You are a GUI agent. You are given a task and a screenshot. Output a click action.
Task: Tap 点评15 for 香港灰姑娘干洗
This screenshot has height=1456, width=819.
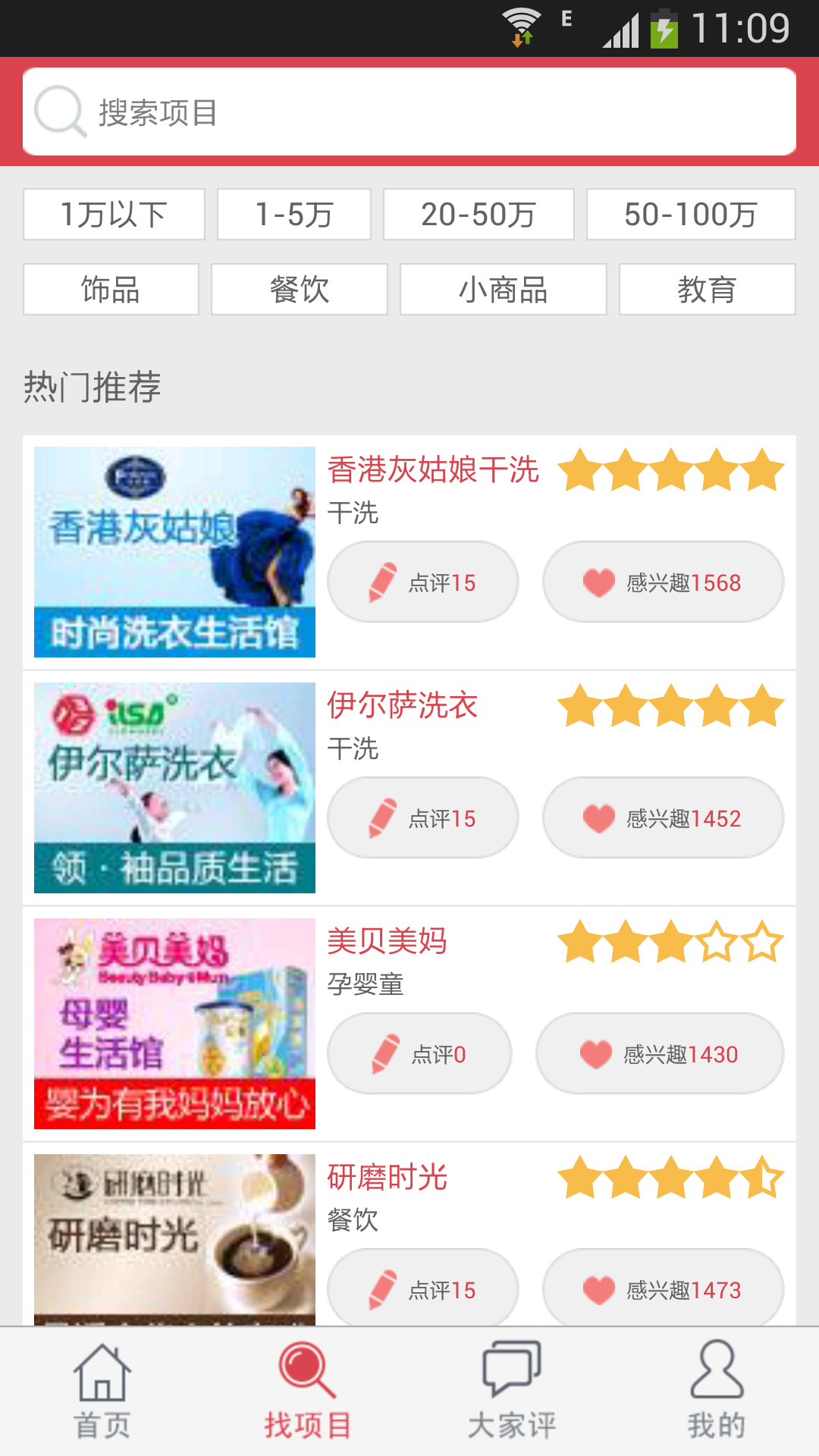[423, 582]
